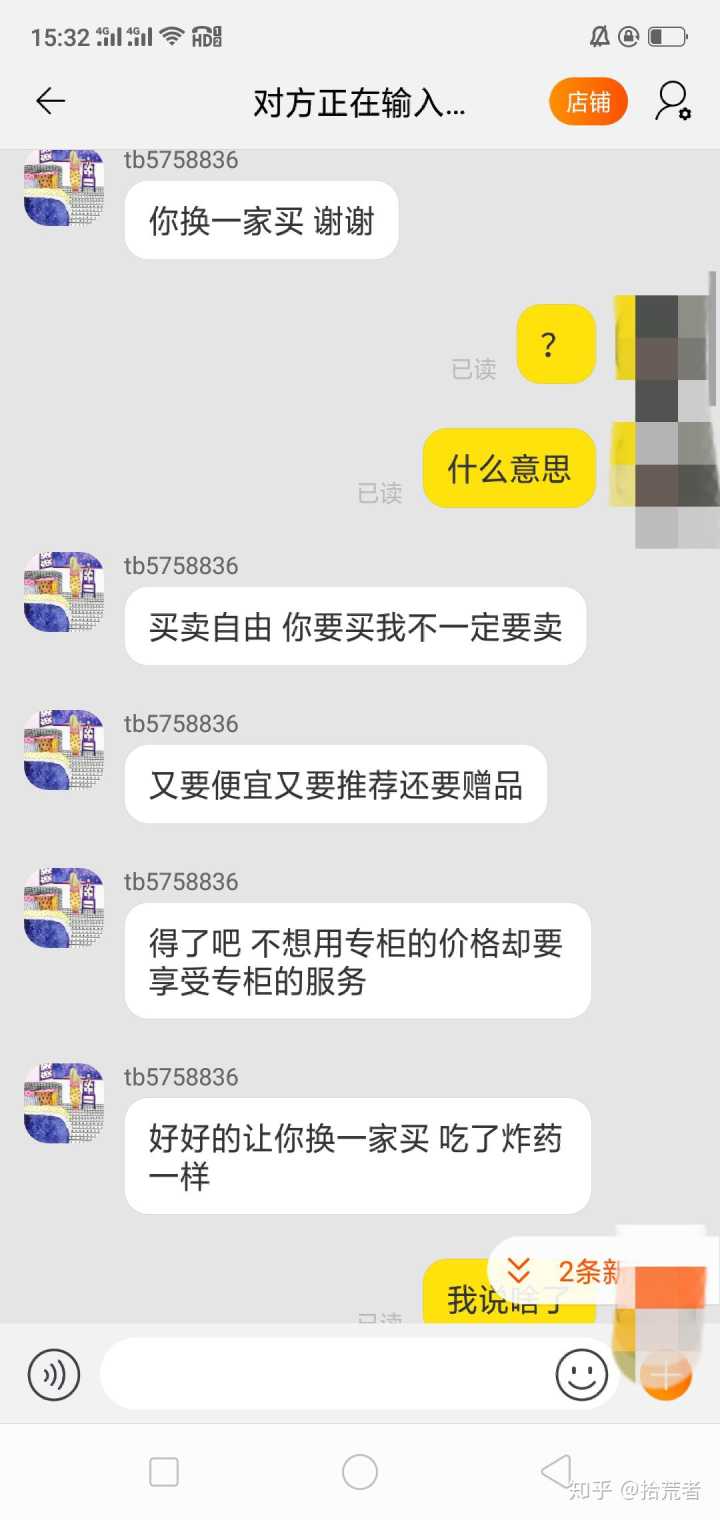Open the emoji picker
Viewport: 720px width, 1520px height.
tap(582, 1374)
